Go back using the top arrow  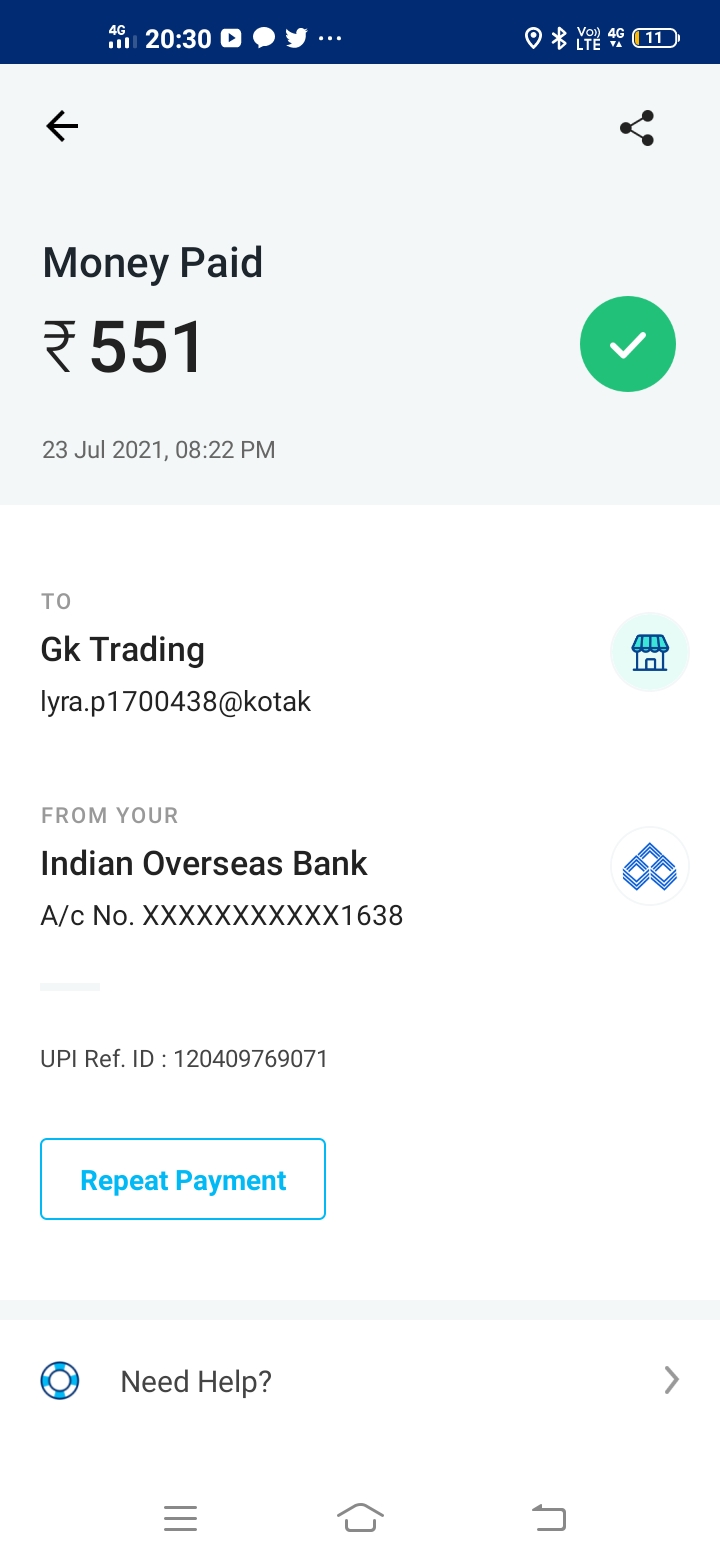click(x=62, y=126)
